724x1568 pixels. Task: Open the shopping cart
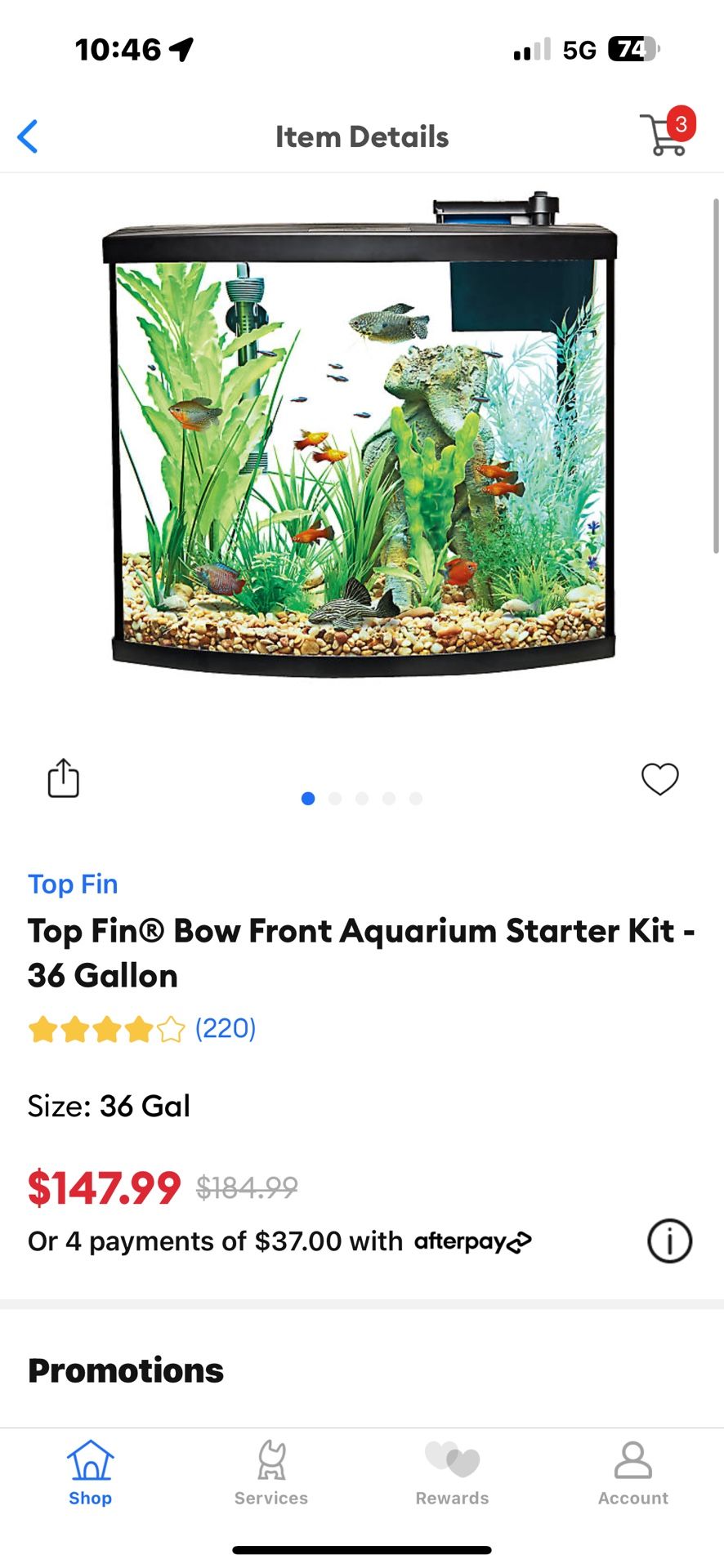click(665, 135)
